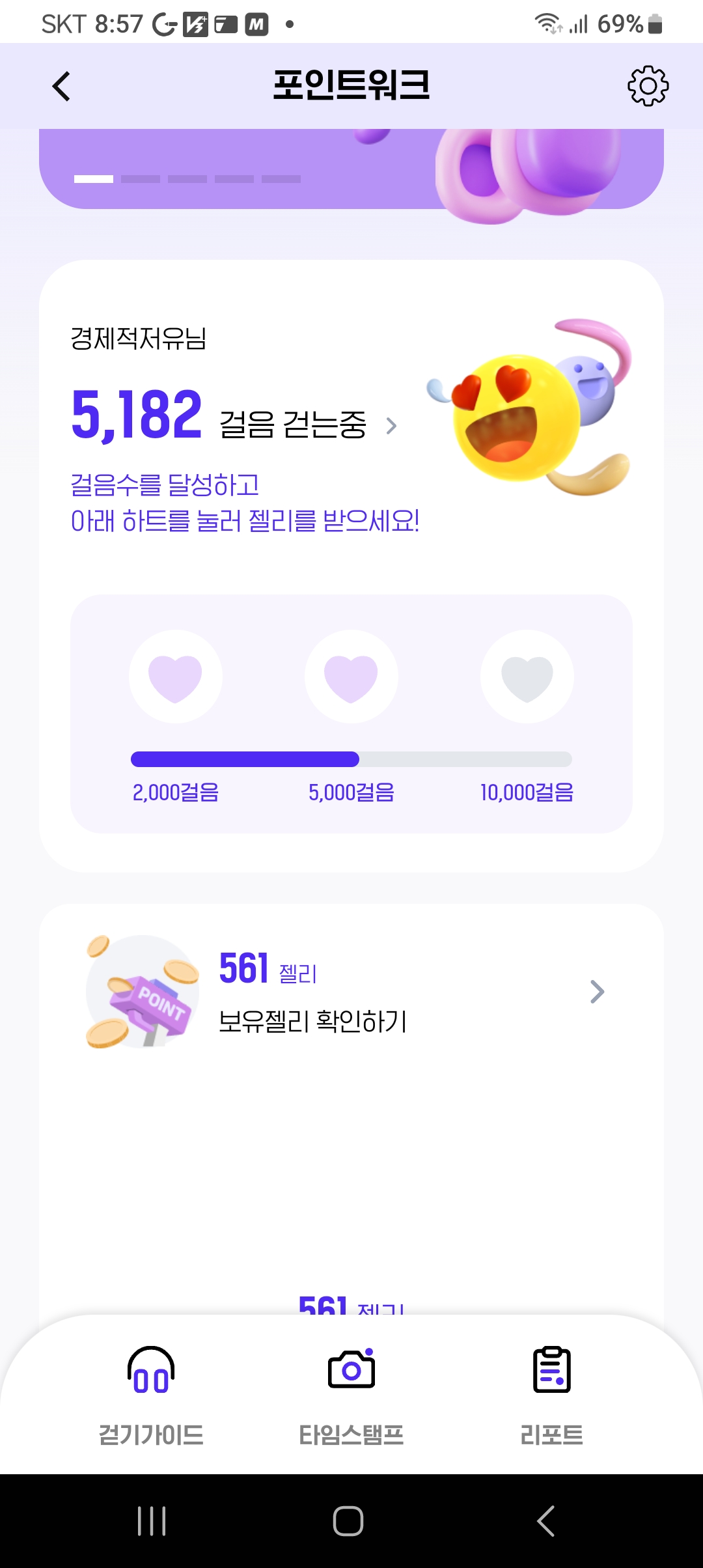Open step details next to 걸음 걷는중
This screenshot has width=703, height=1568.
click(x=391, y=426)
